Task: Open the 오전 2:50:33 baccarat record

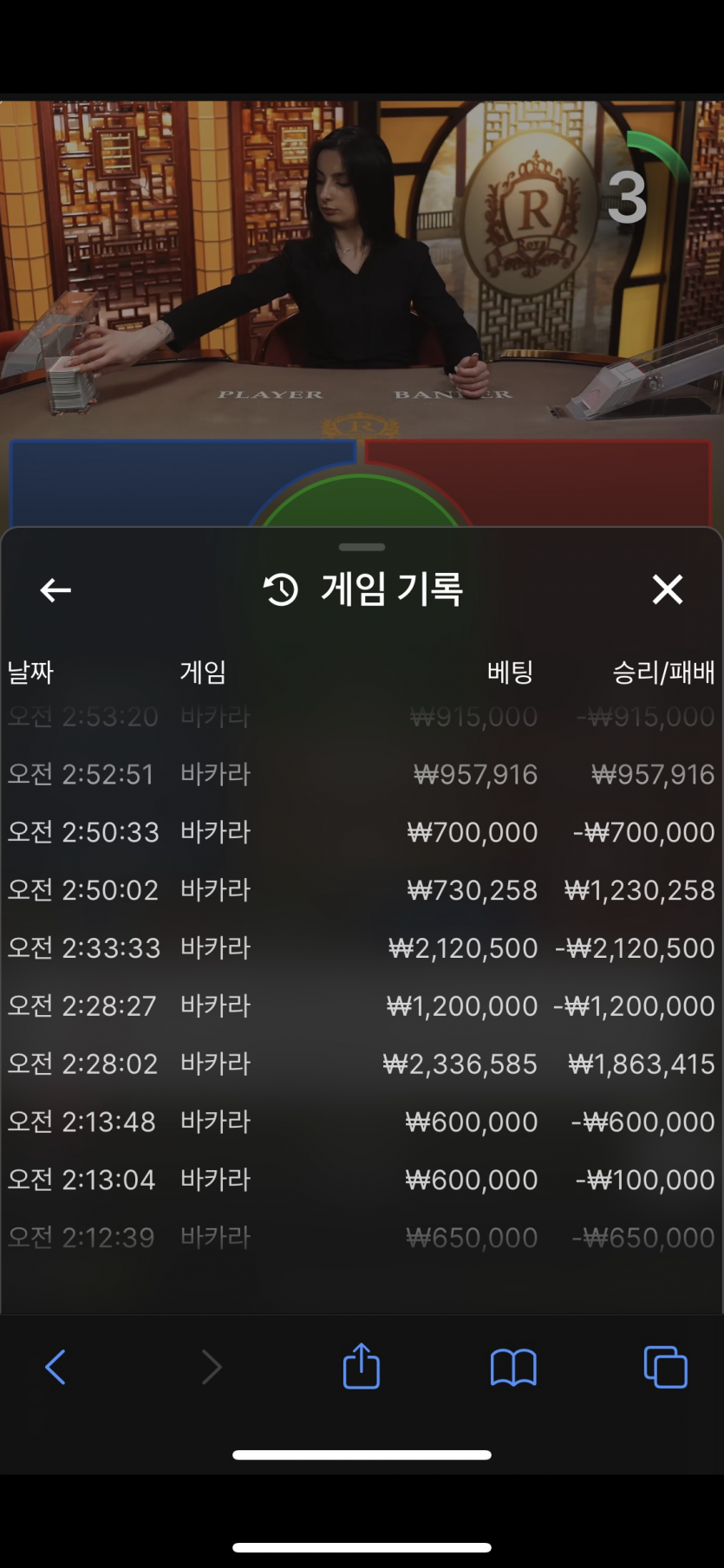Action: click(x=361, y=832)
